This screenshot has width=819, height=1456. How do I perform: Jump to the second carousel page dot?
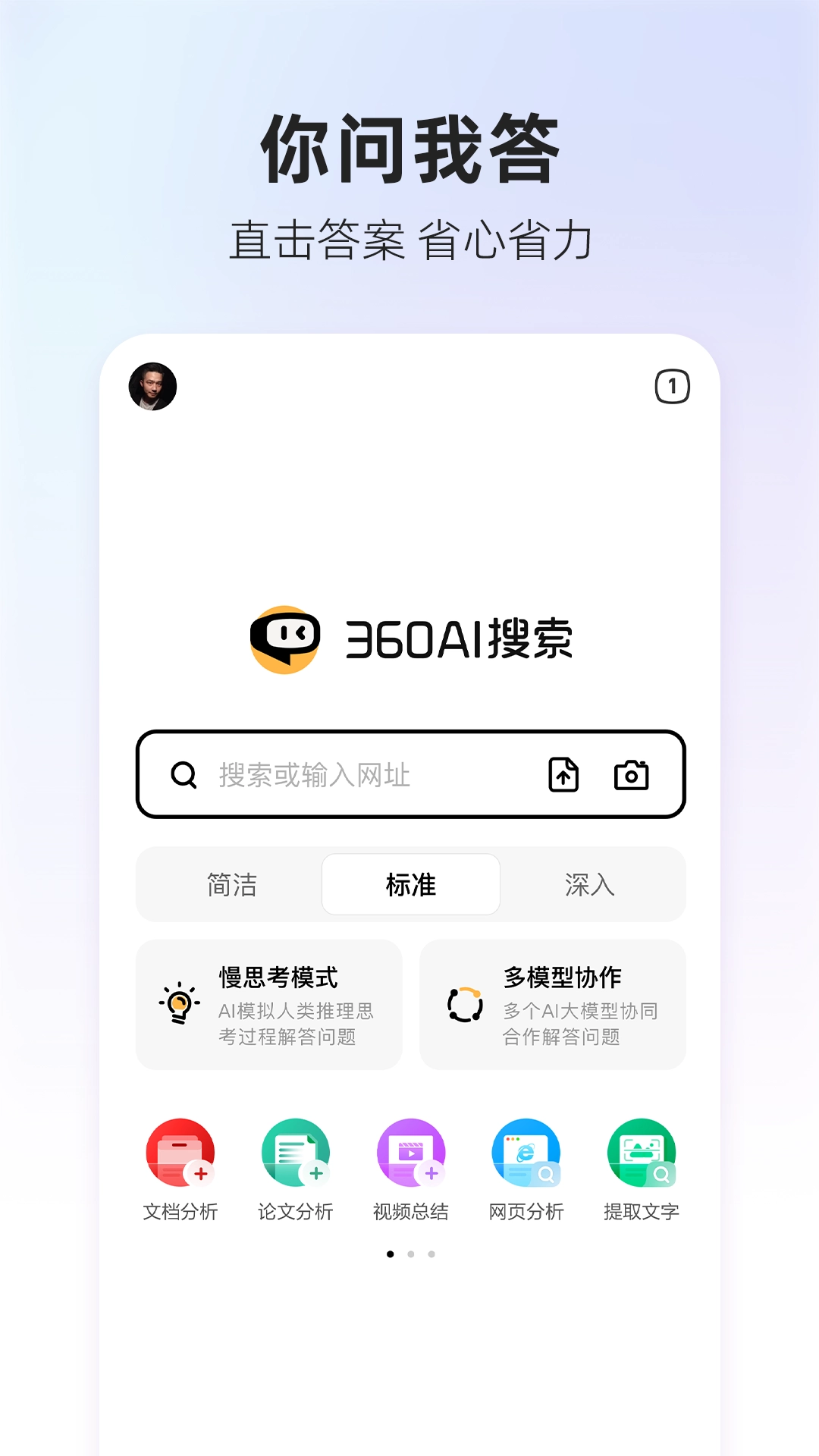(411, 1254)
